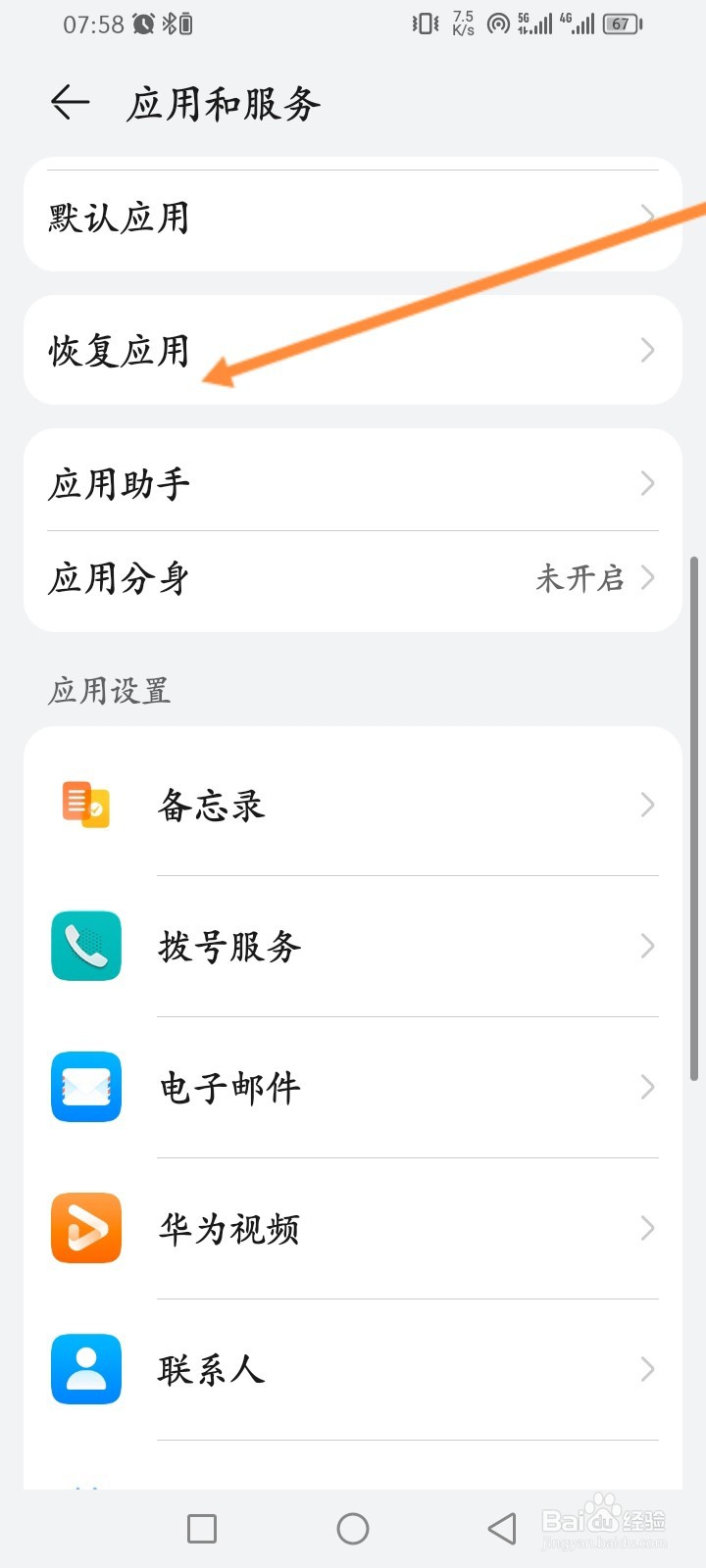Tap 未开启 status next to 应用分身

pyautogui.click(x=579, y=579)
